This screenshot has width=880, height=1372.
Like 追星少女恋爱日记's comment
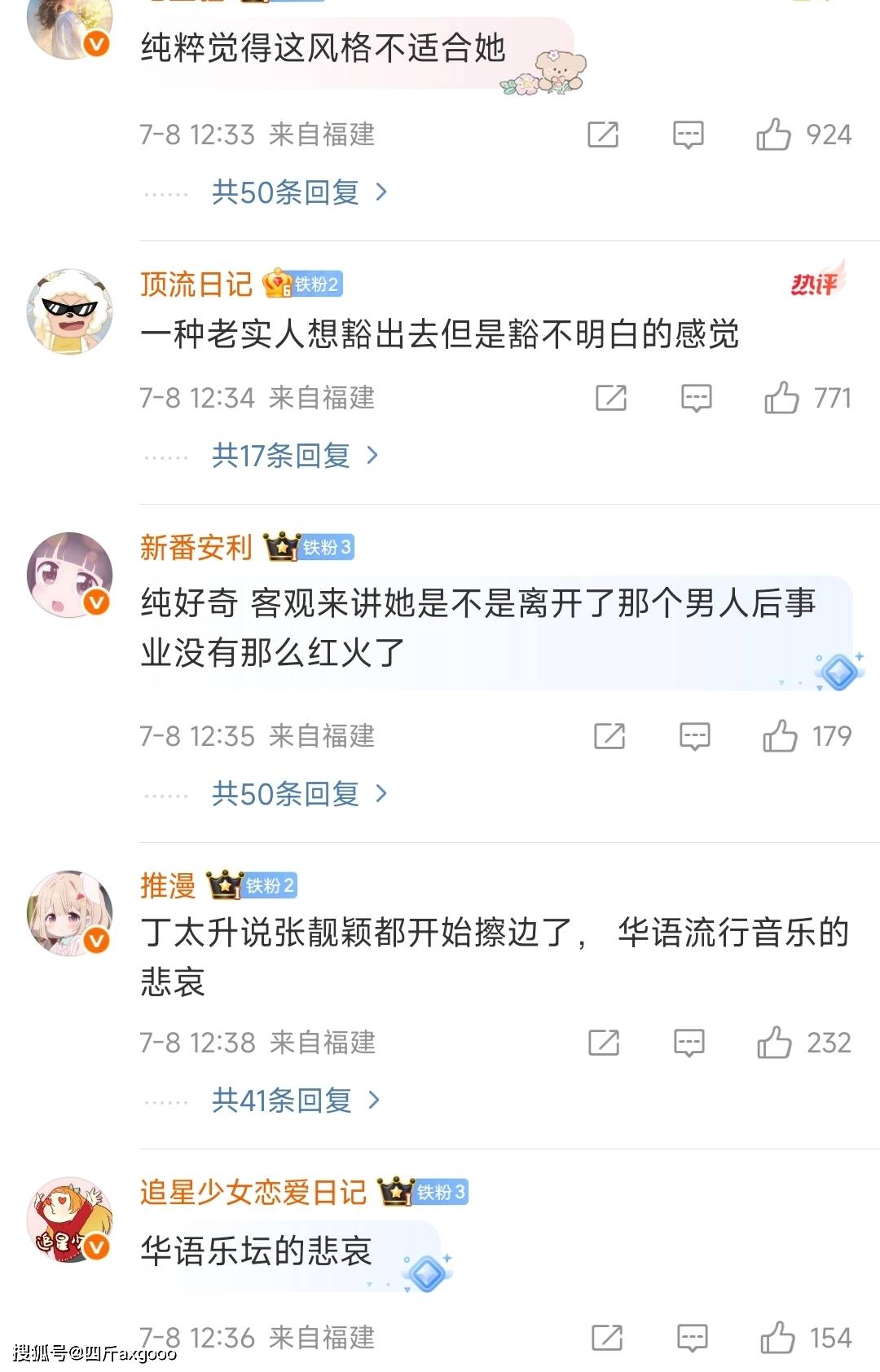pyautogui.click(x=777, y=1338)
